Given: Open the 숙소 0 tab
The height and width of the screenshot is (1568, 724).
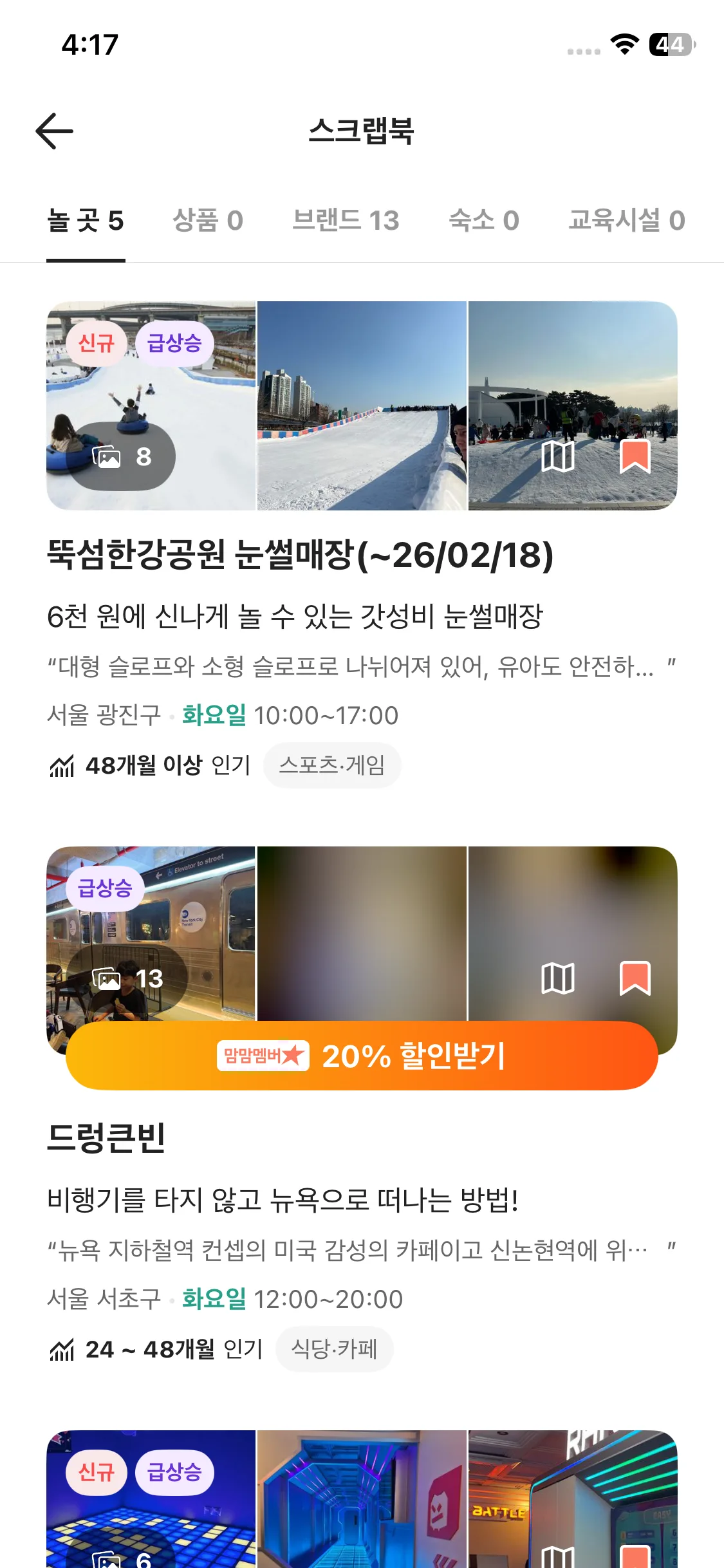Looking at the screenshot, I should [x=482, y=220].
